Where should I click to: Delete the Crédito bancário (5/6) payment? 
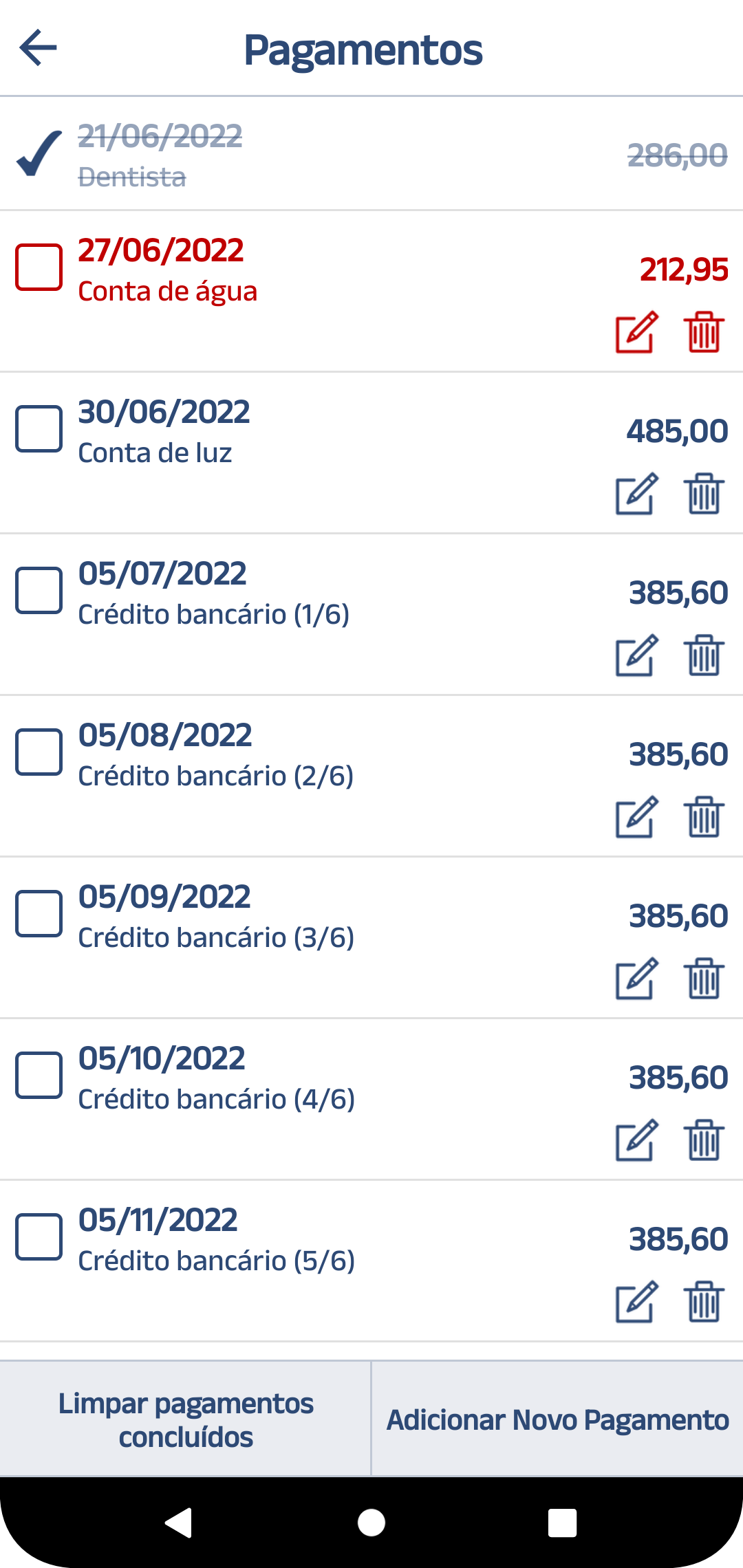click(x=704, y=1302)
